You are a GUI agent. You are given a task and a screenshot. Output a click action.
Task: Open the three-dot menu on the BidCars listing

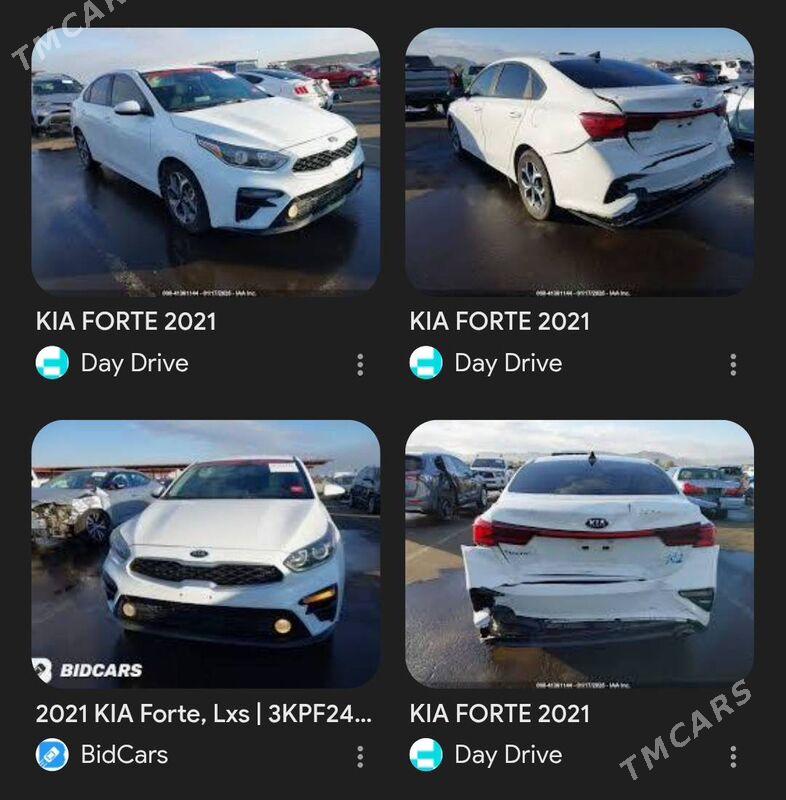[x=358, y=756]
